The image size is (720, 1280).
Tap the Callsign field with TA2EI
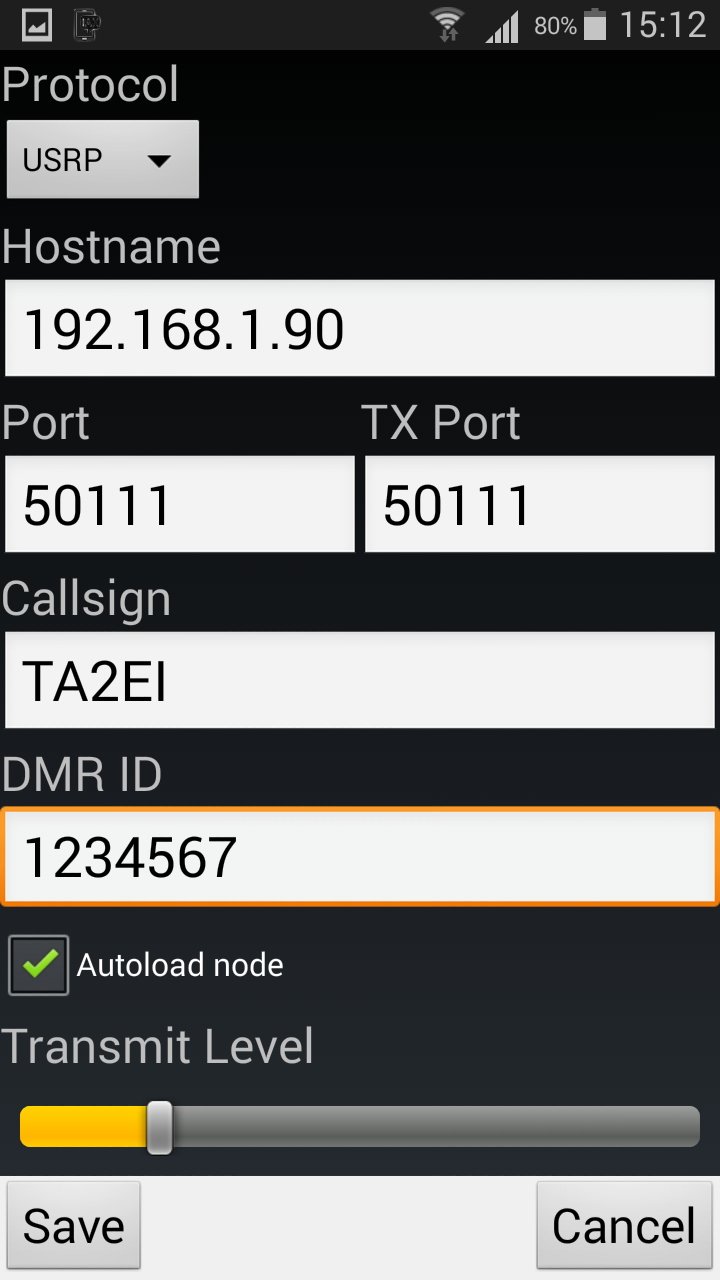360,681
